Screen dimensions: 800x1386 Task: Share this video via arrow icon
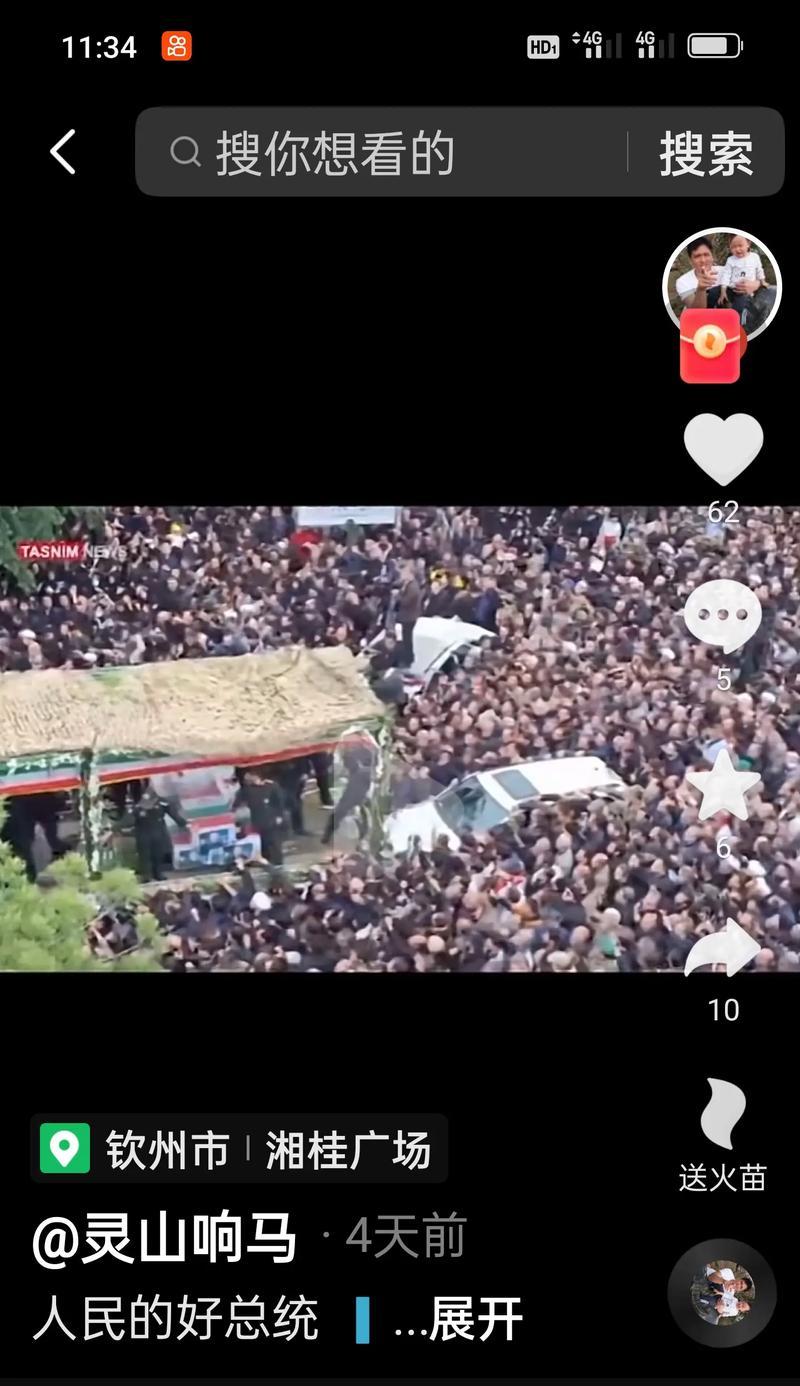[x=723, y=950]
